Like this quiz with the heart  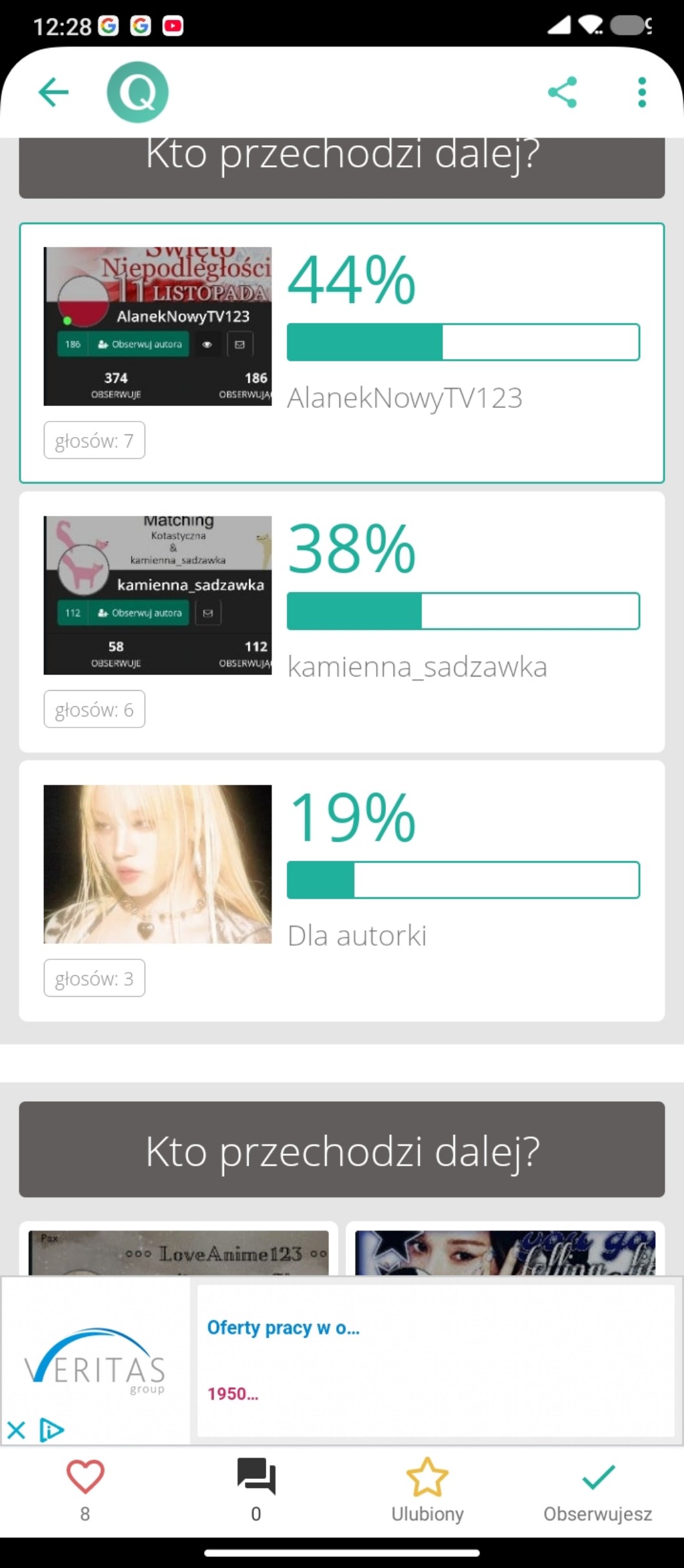[x=85, y=1477]
